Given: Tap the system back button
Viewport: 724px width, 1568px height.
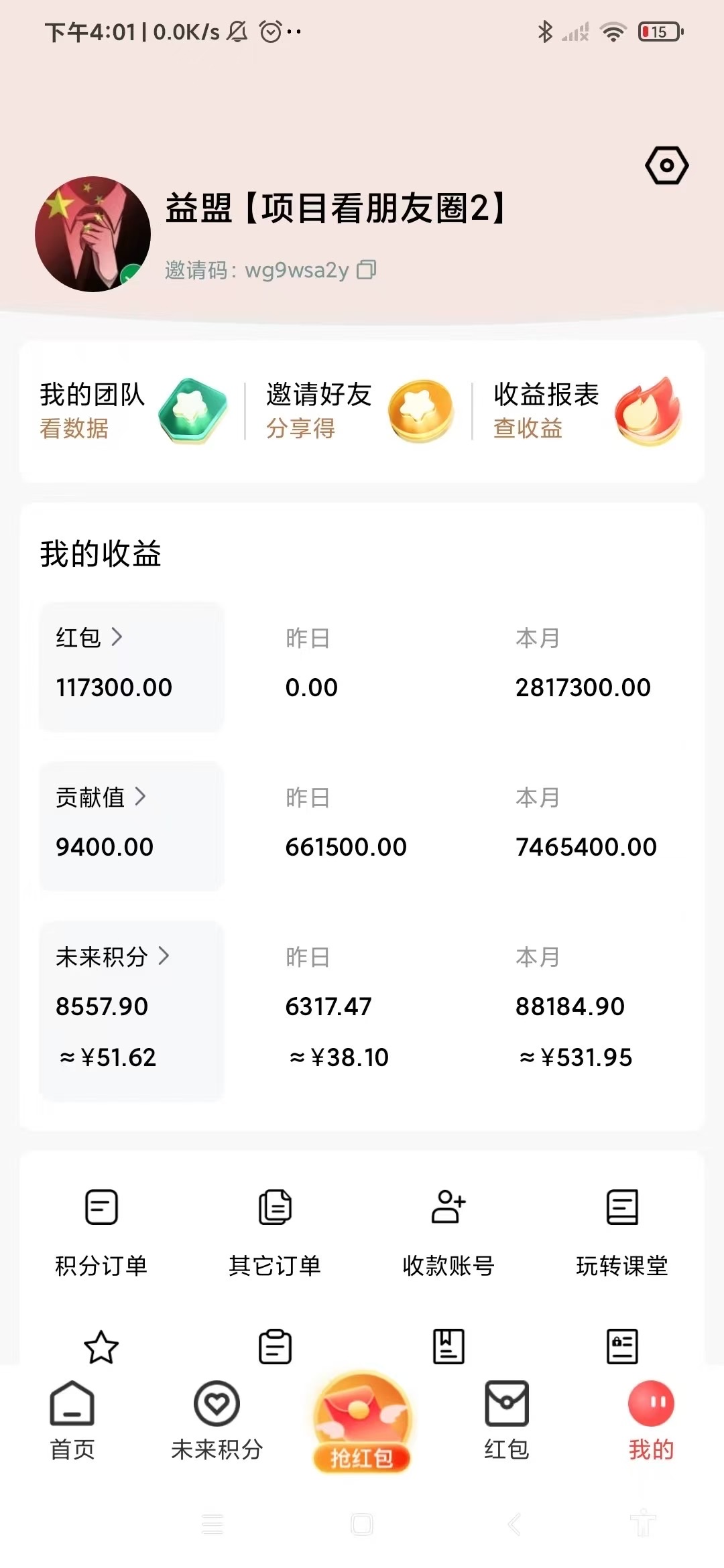Looking at the screenshot, I should point(514,1524).
